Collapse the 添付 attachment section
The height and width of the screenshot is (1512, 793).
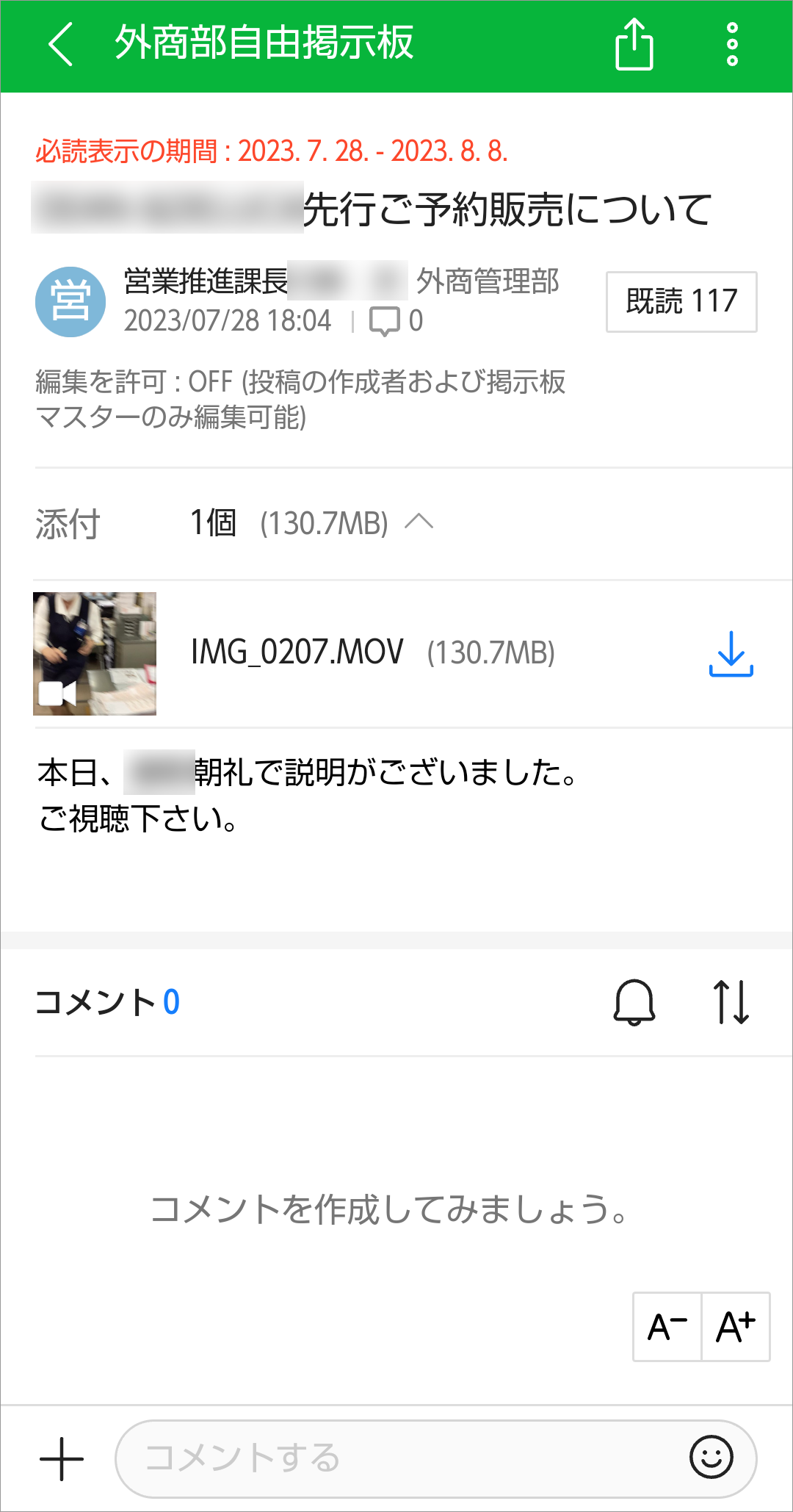[x=419, y=522]
